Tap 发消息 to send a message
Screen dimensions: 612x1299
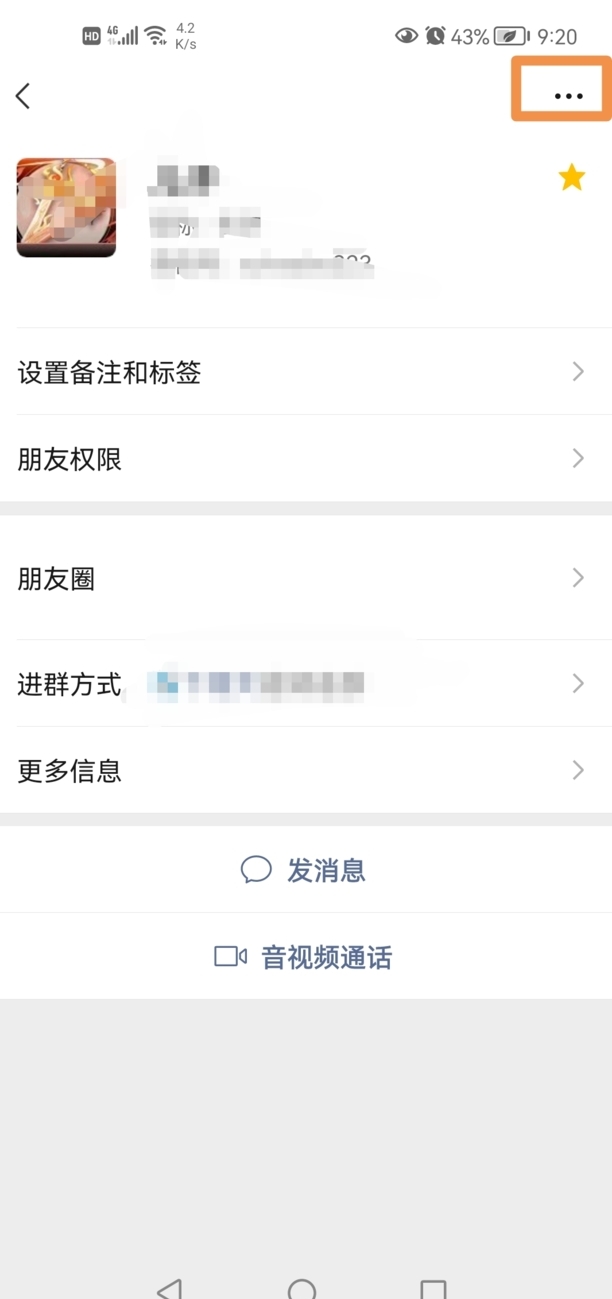click(x=306, y=870)
